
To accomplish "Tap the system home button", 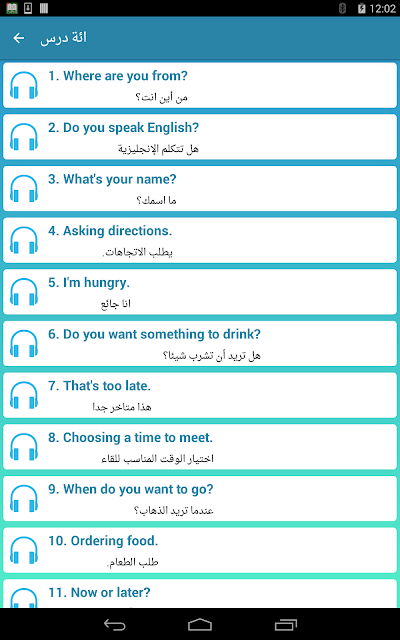I will [x=200, y=624].
